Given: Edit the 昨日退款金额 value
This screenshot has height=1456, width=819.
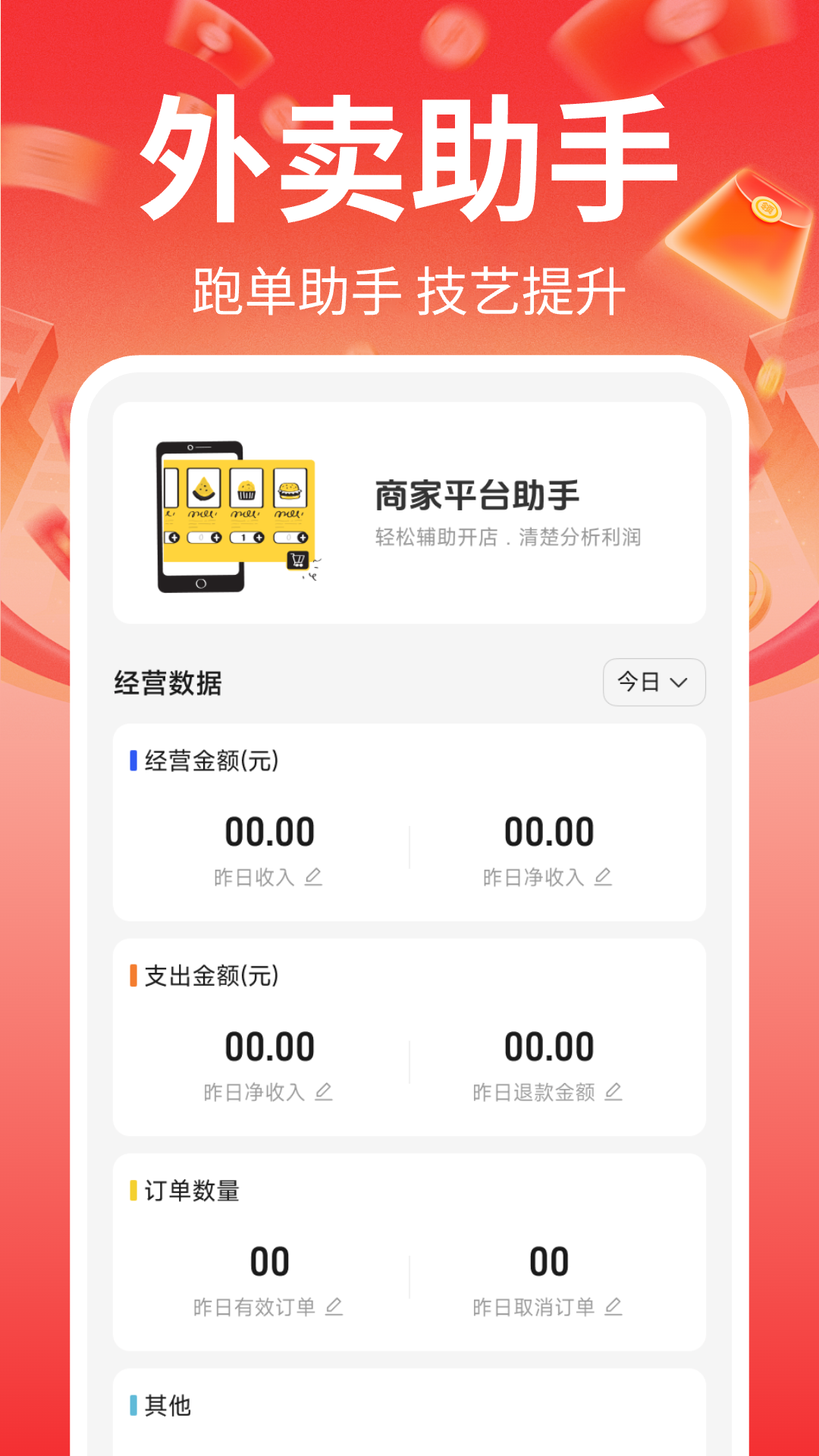Looking at the screenshot, I should tap(613, 1092).
